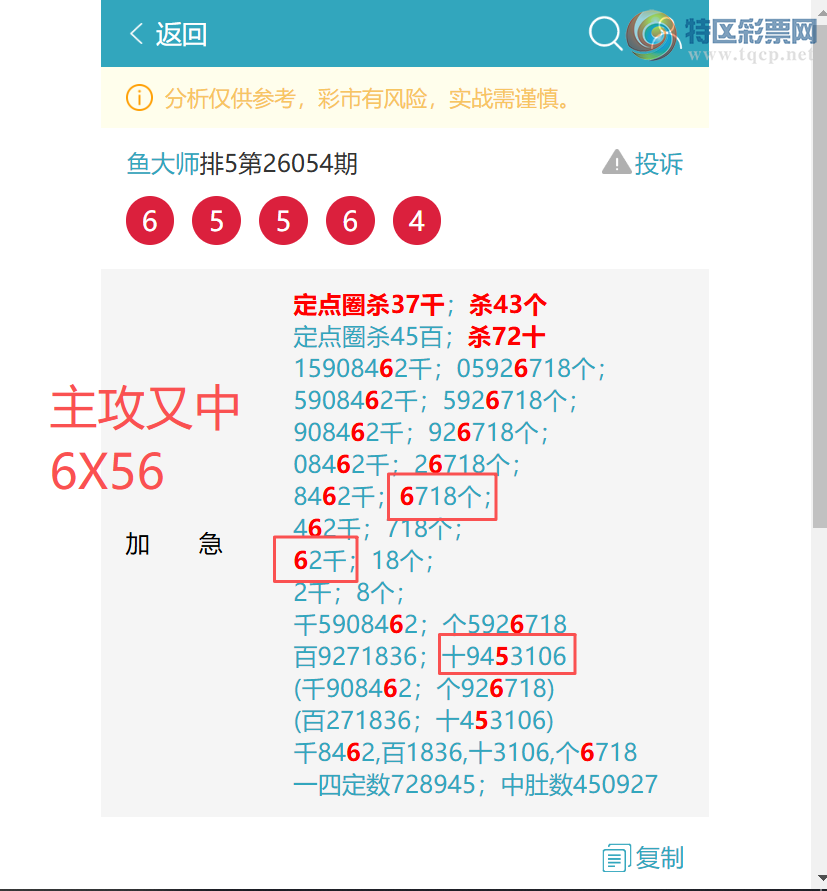
Task: Click the 主攻又中 watermark text
Action: (x=146, y=406)
